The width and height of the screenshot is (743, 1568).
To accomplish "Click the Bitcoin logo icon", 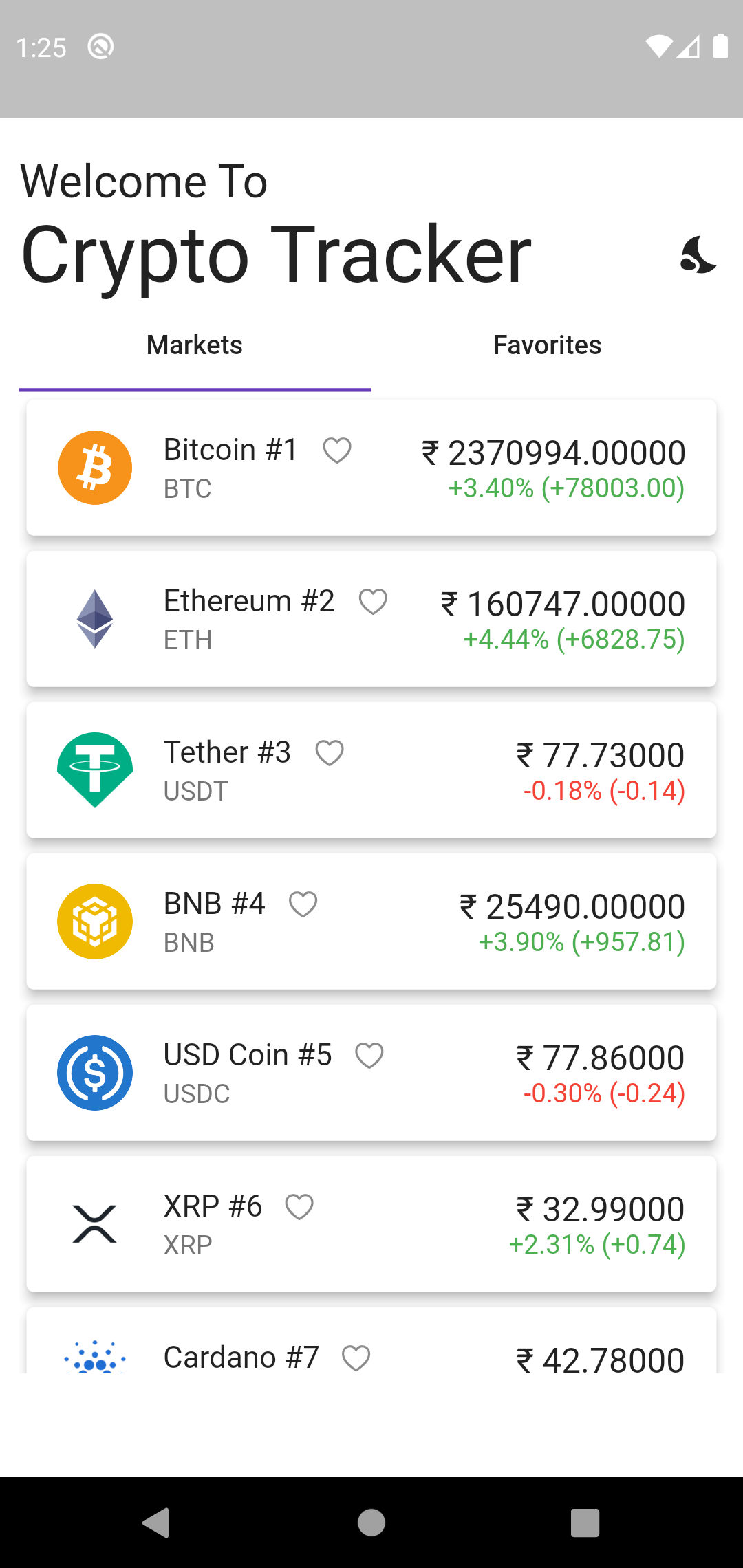I will (x=94, y=467).
